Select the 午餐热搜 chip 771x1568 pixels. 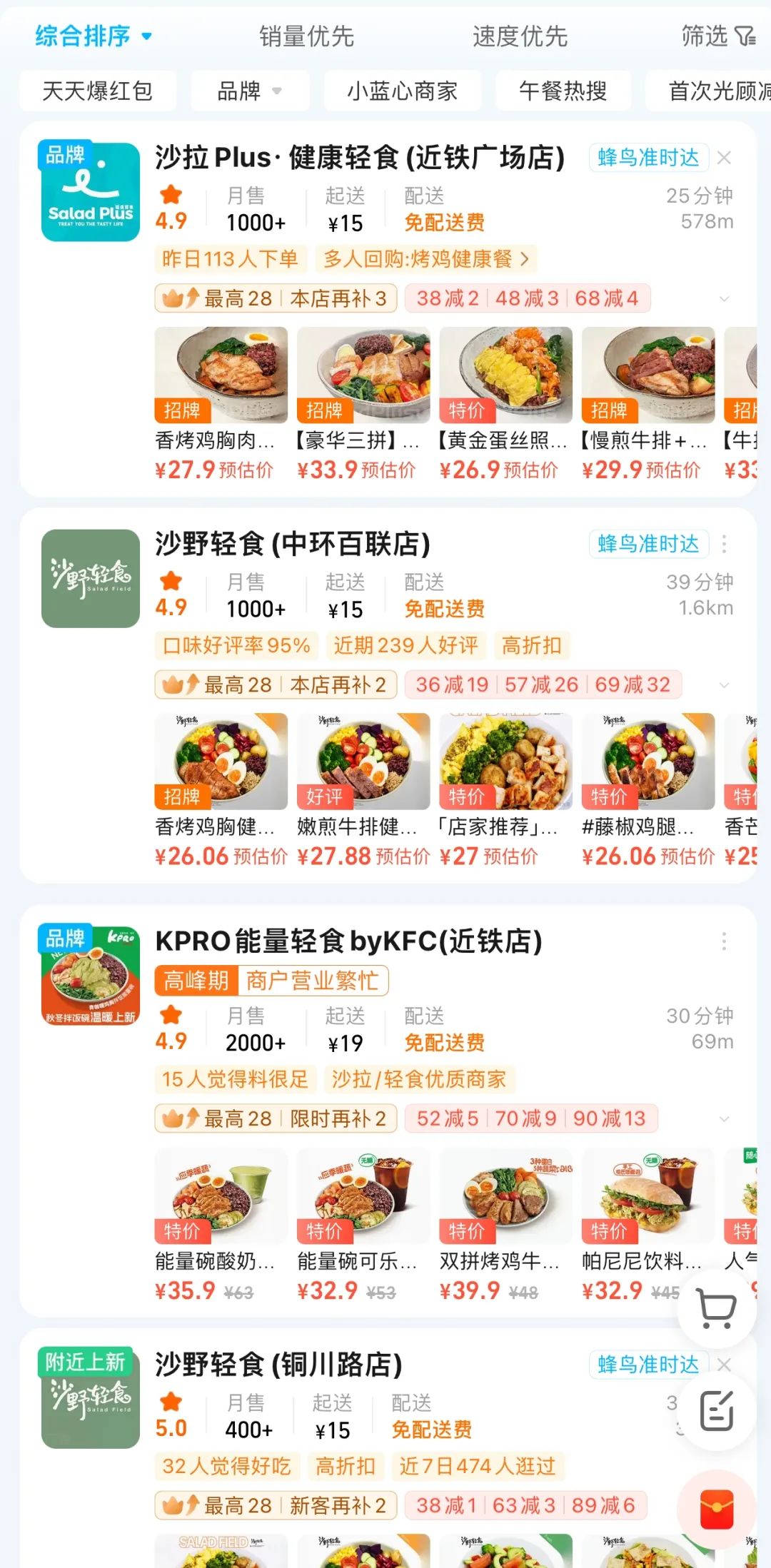563,91
